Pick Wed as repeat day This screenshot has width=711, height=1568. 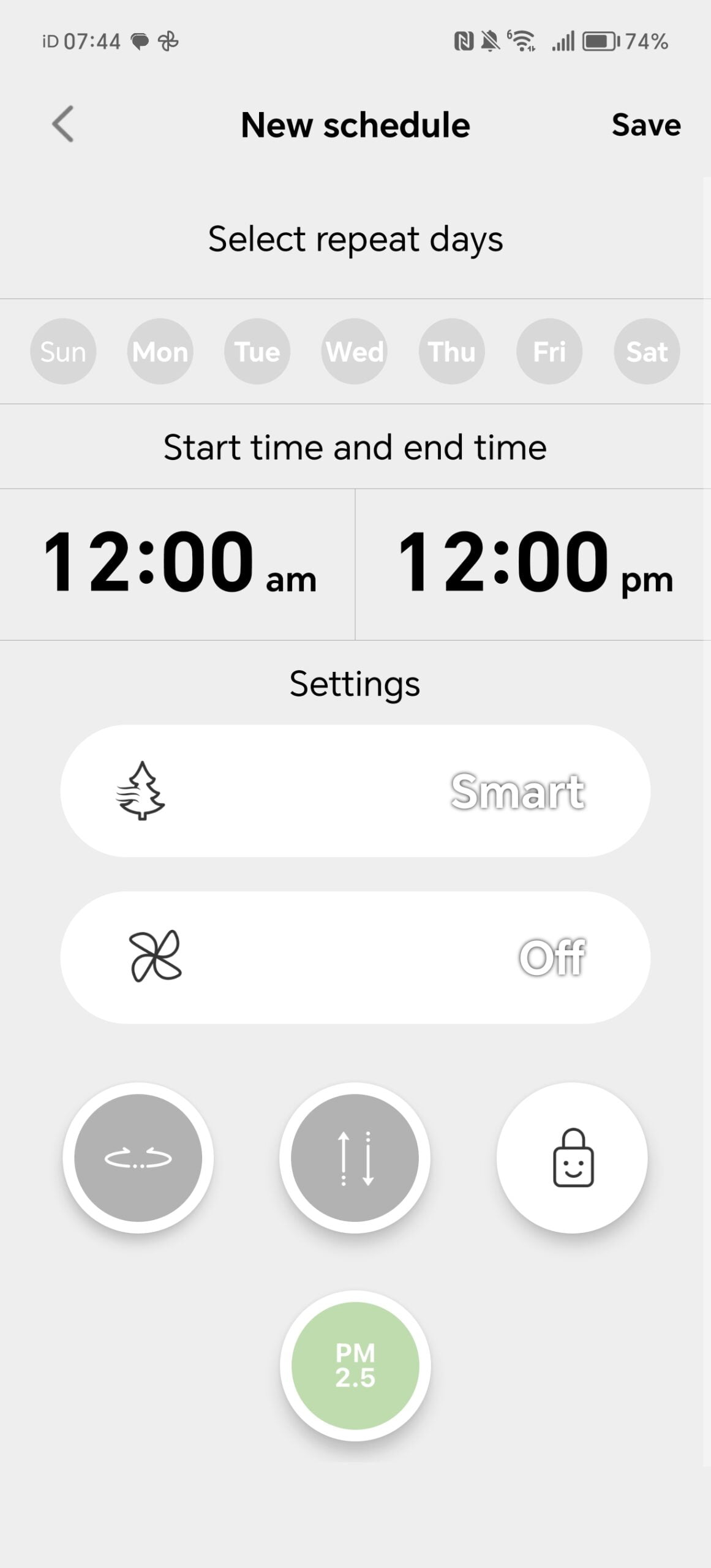355,352
